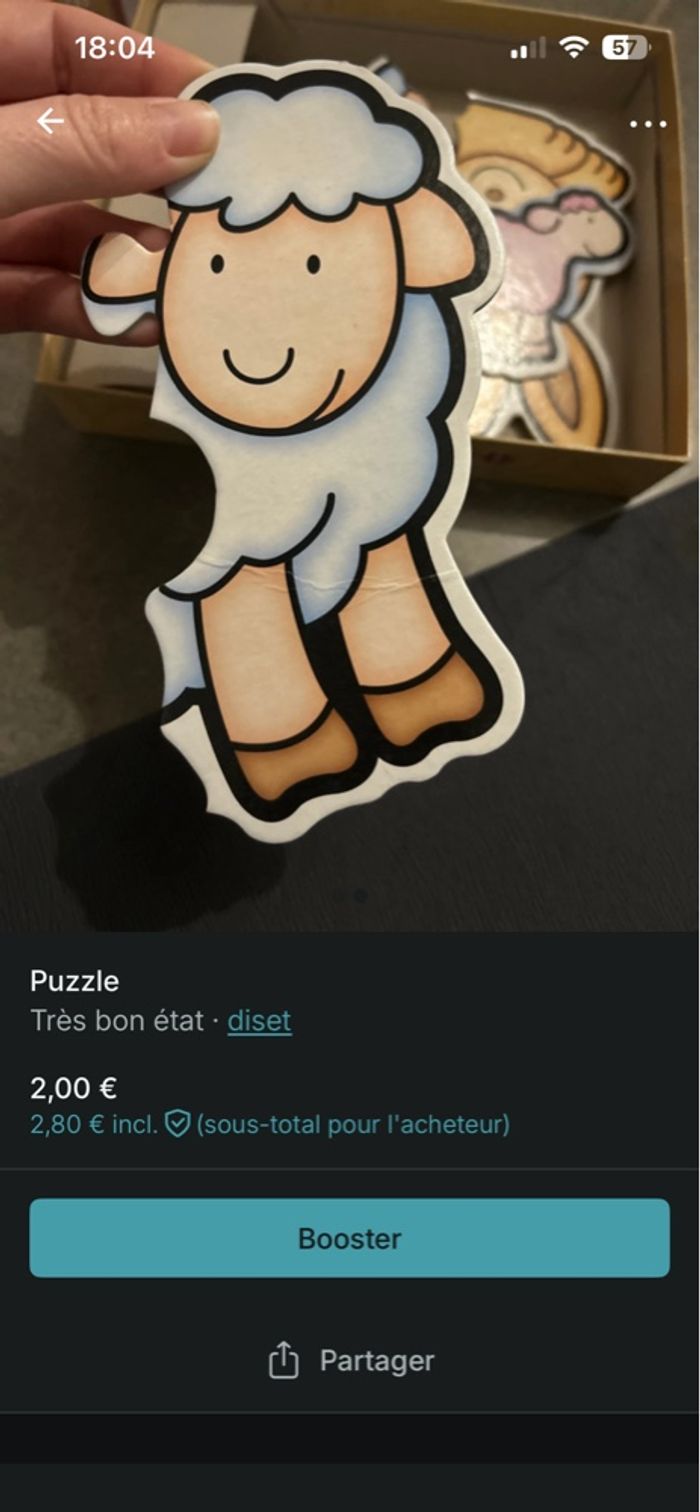Share the listing with Partager
Screen dimensions: 700x1512
351,1360
